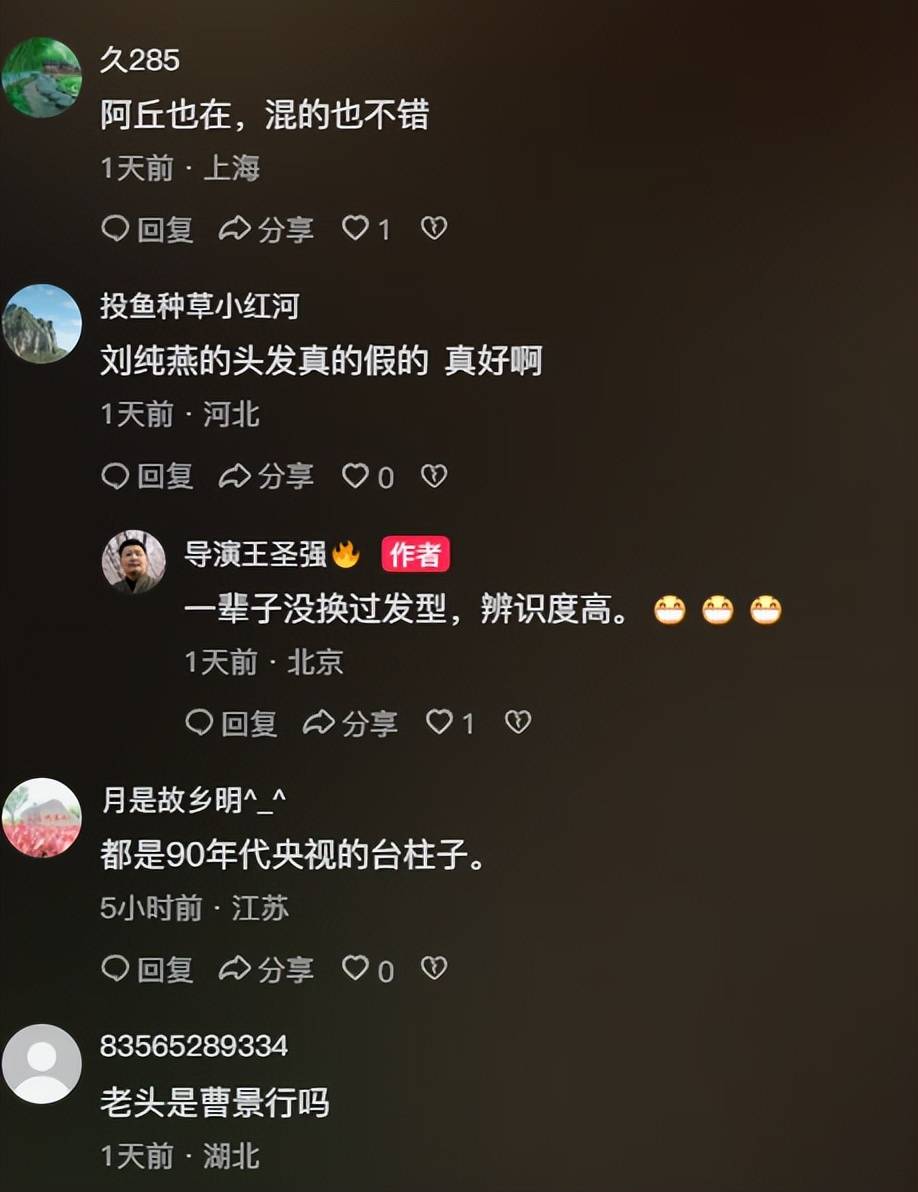Dislike 月是故乡明^_^'s comment

point(433,968)
